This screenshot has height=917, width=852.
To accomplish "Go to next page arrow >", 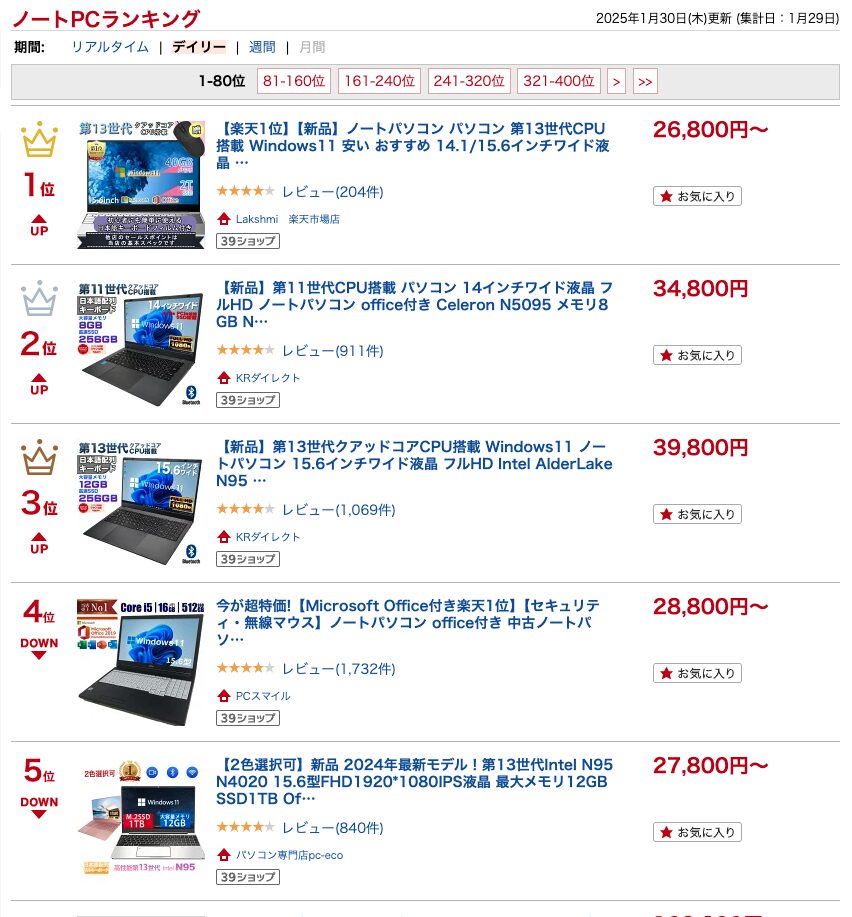I will pos(616,82).
